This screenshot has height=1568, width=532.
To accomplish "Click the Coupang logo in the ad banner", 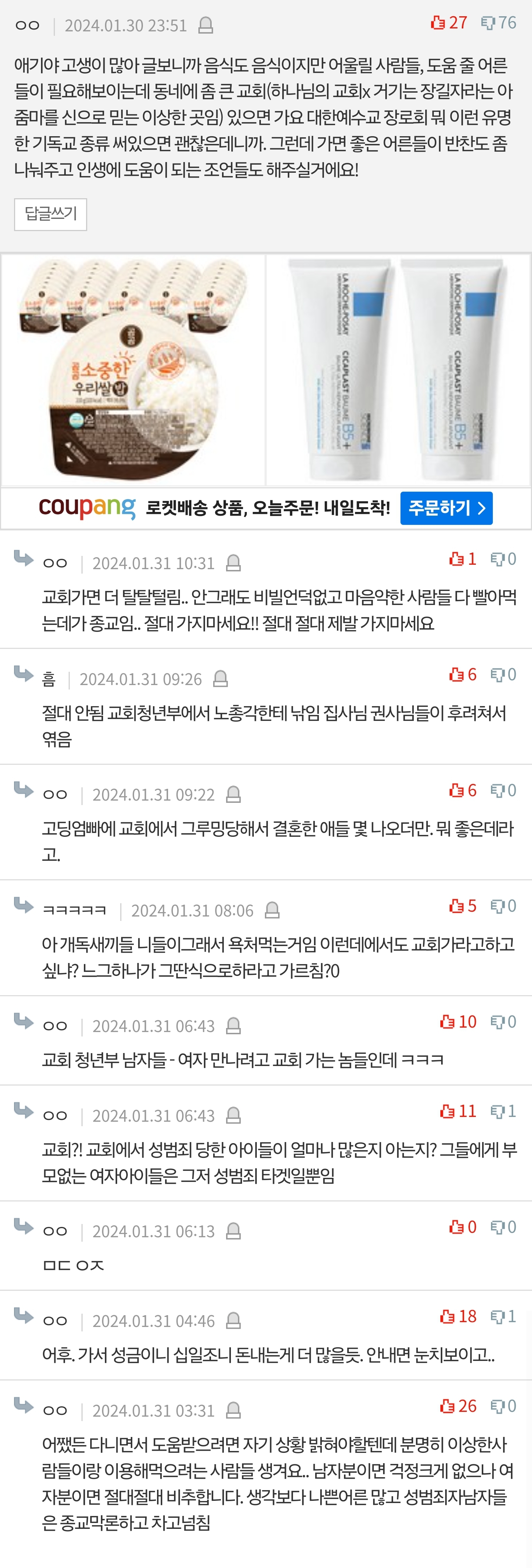I will [87, 508].
